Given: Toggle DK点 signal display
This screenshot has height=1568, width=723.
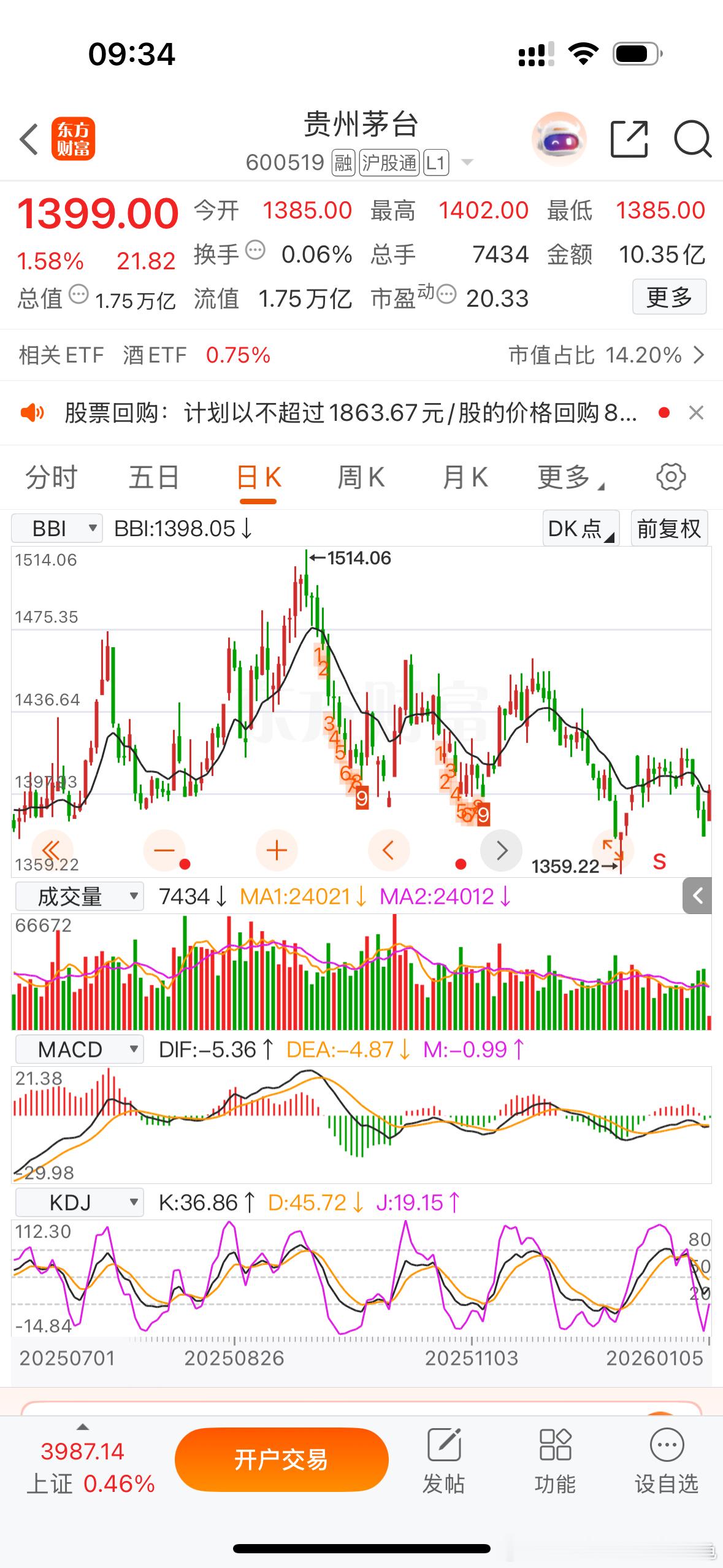Looking at the screenshot, I should point(580,528).
